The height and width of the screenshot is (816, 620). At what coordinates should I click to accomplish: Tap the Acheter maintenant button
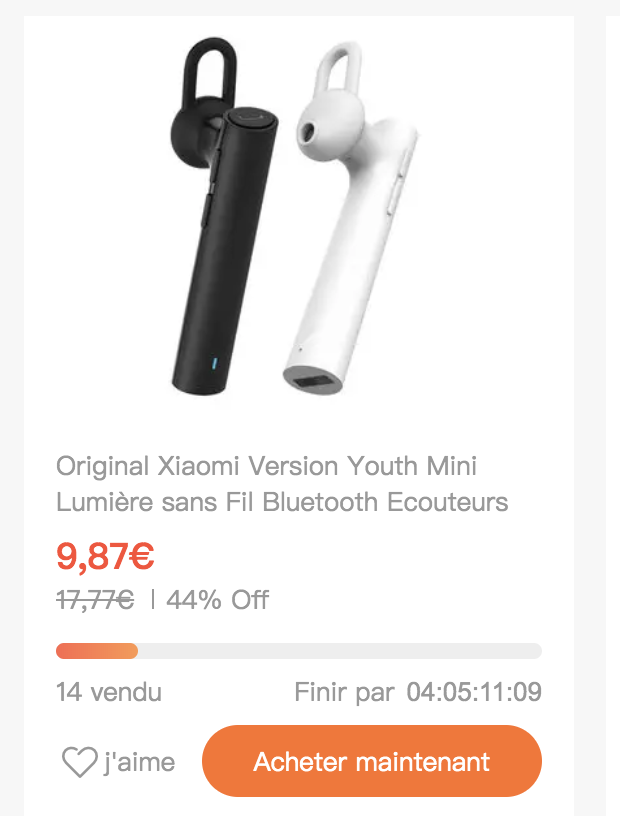371,762
